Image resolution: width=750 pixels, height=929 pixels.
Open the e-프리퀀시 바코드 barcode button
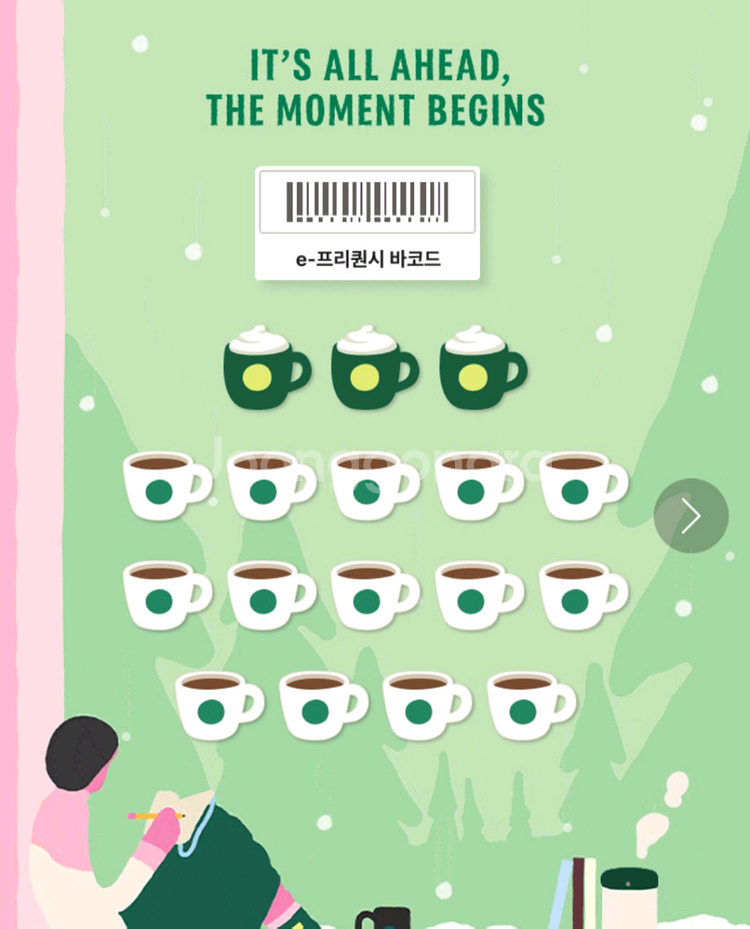coord(367,223)
